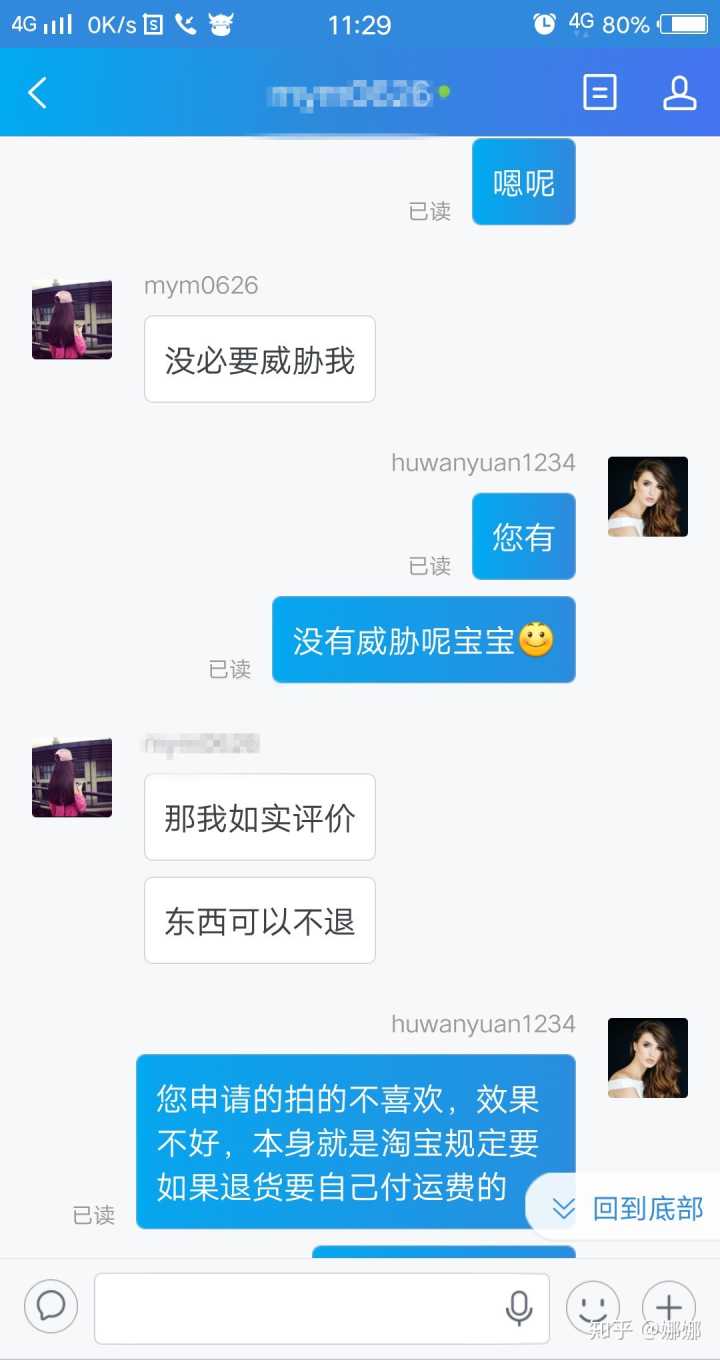Open mym0626's avatar beside 没必要威胁我
This screenshot has width=720, height=1360.
coord(72,320)
